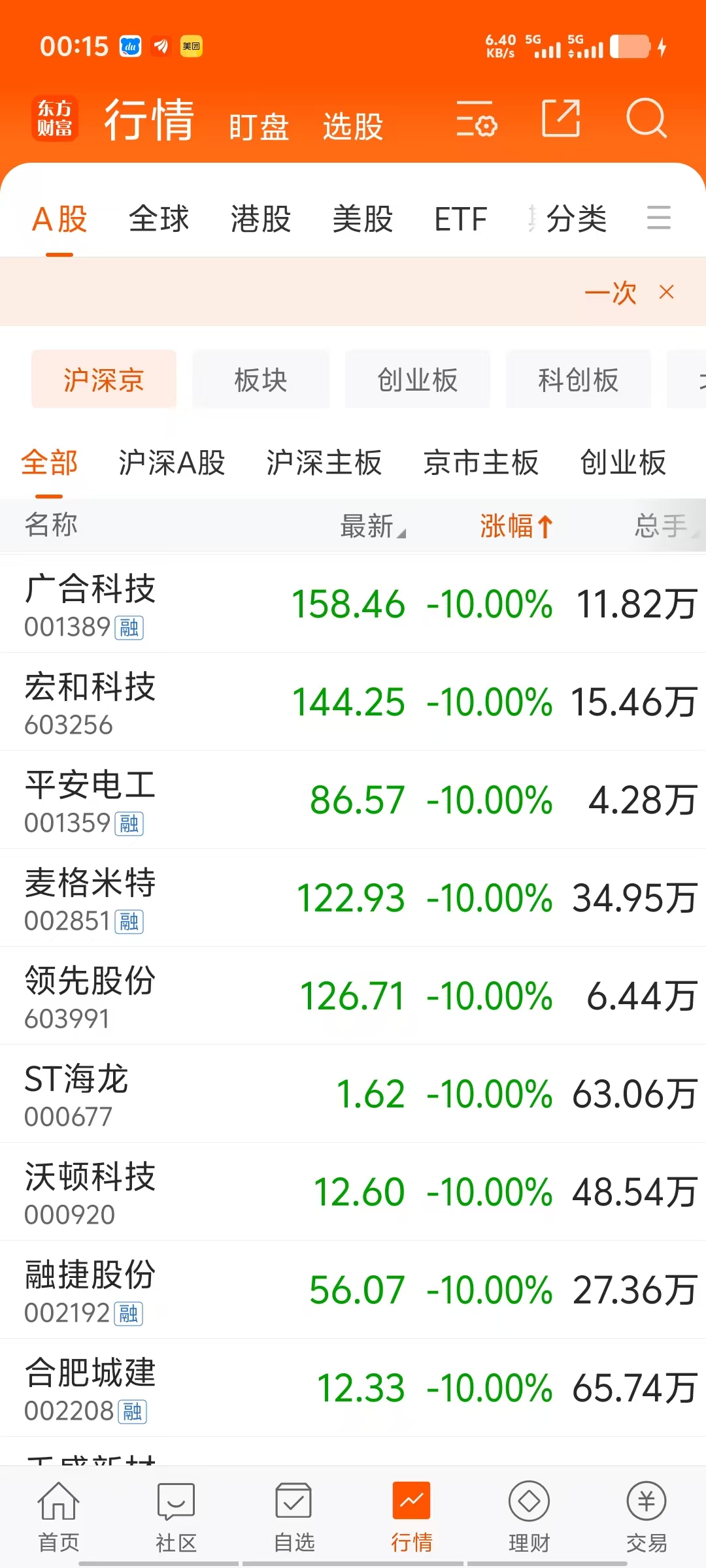Filter by 京市主板
The width and height of the screenshot is (706, 1568).
pos(481,463)
